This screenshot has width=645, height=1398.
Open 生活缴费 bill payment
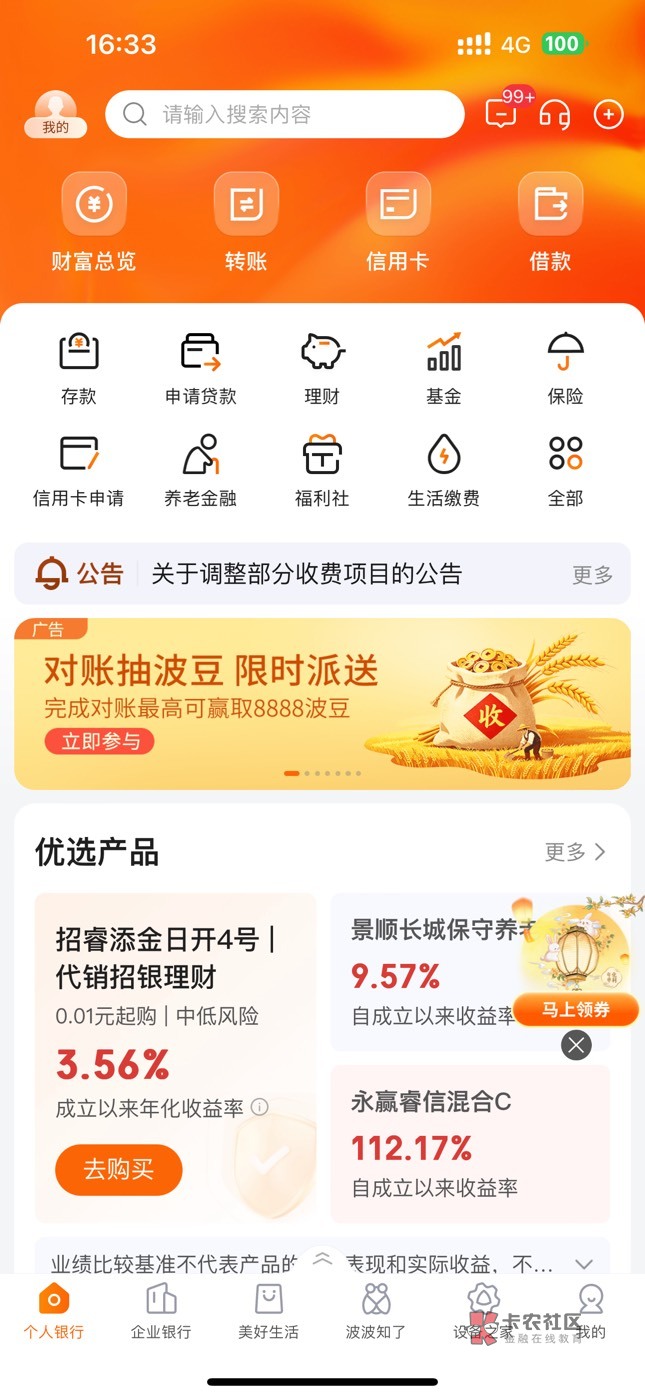tap(444, 470)
